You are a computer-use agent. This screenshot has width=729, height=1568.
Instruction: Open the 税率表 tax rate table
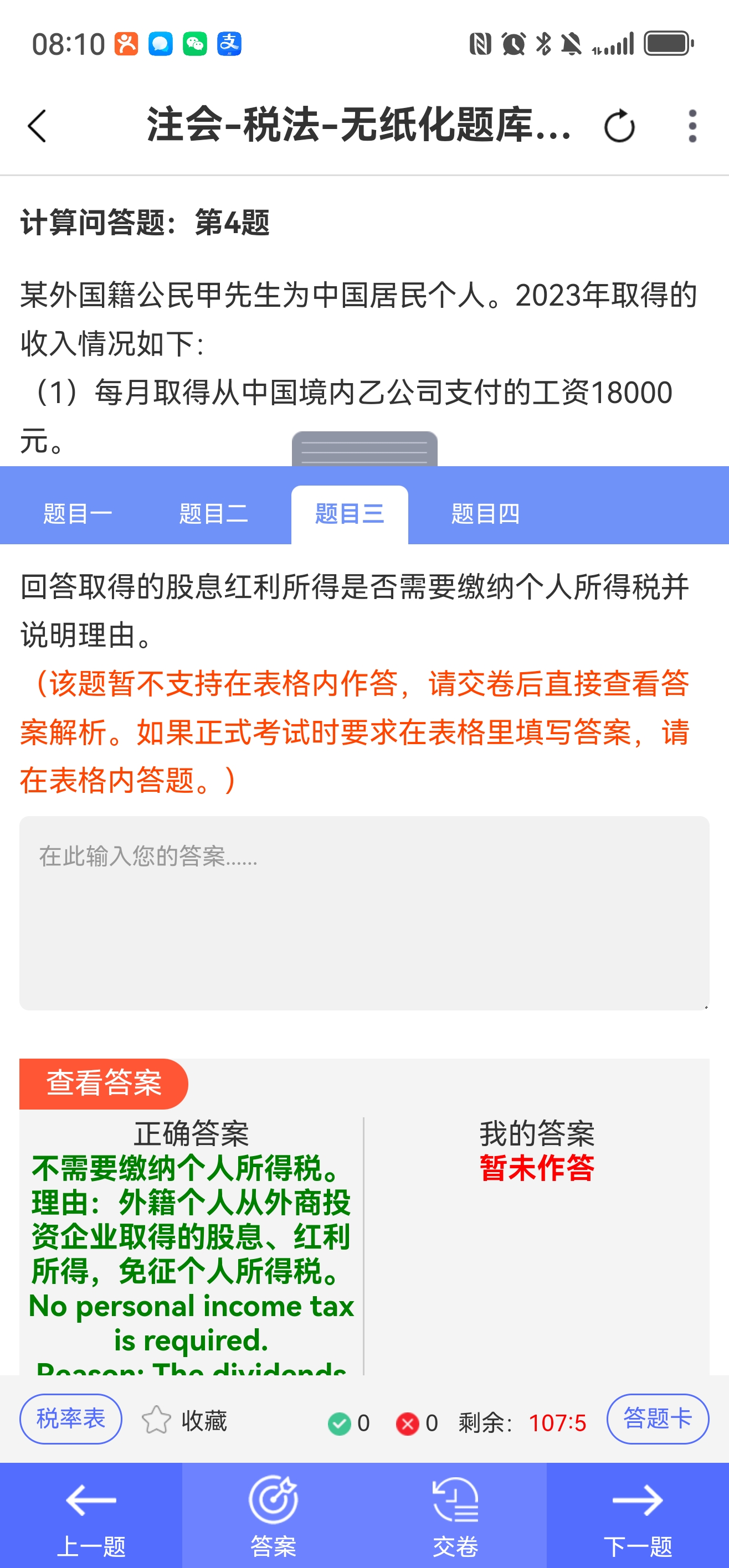tap(71, 1419)
